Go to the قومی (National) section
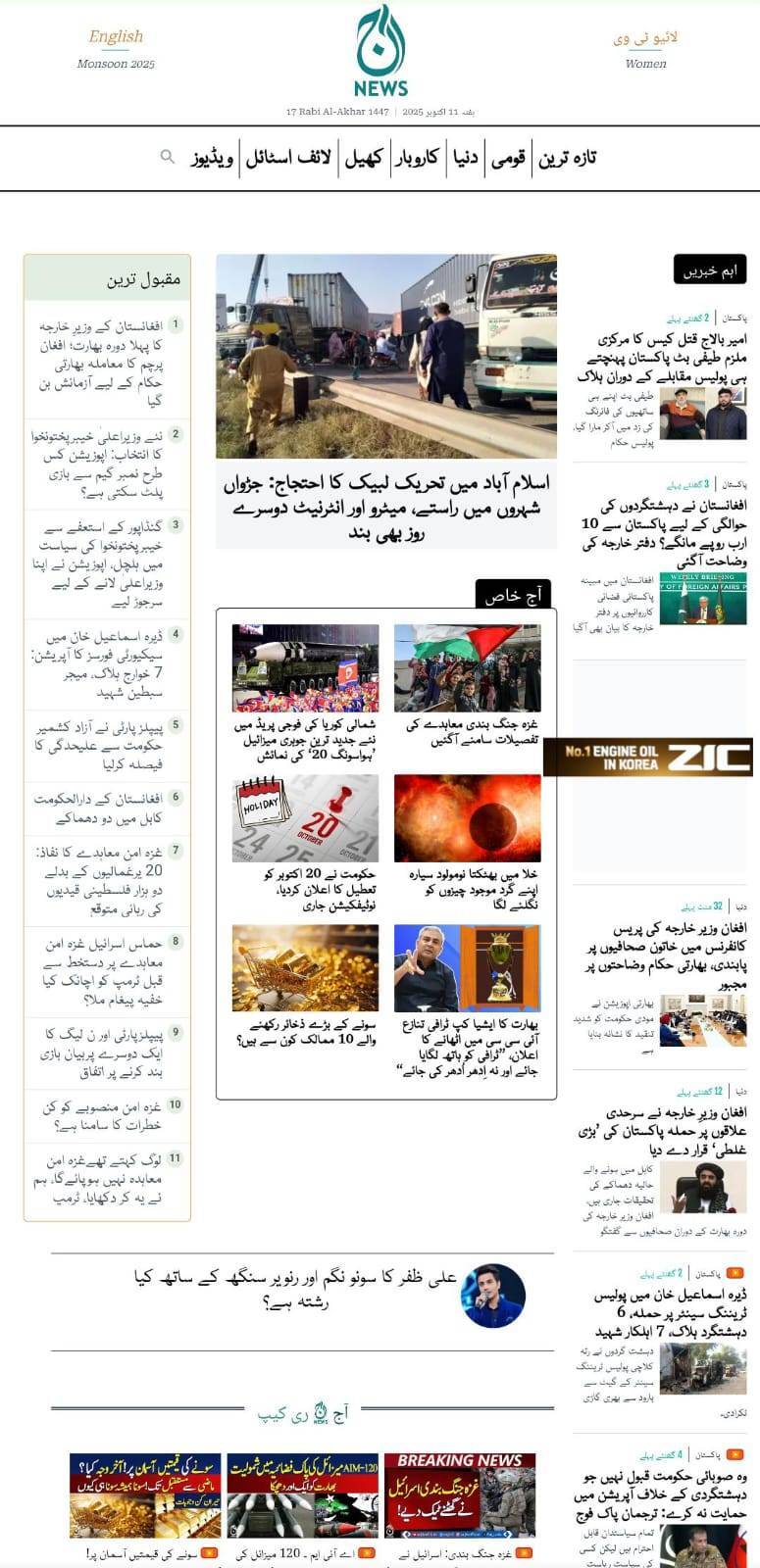Image resolution: width=760 pixels, height=1568 pixels. point(508,158)
